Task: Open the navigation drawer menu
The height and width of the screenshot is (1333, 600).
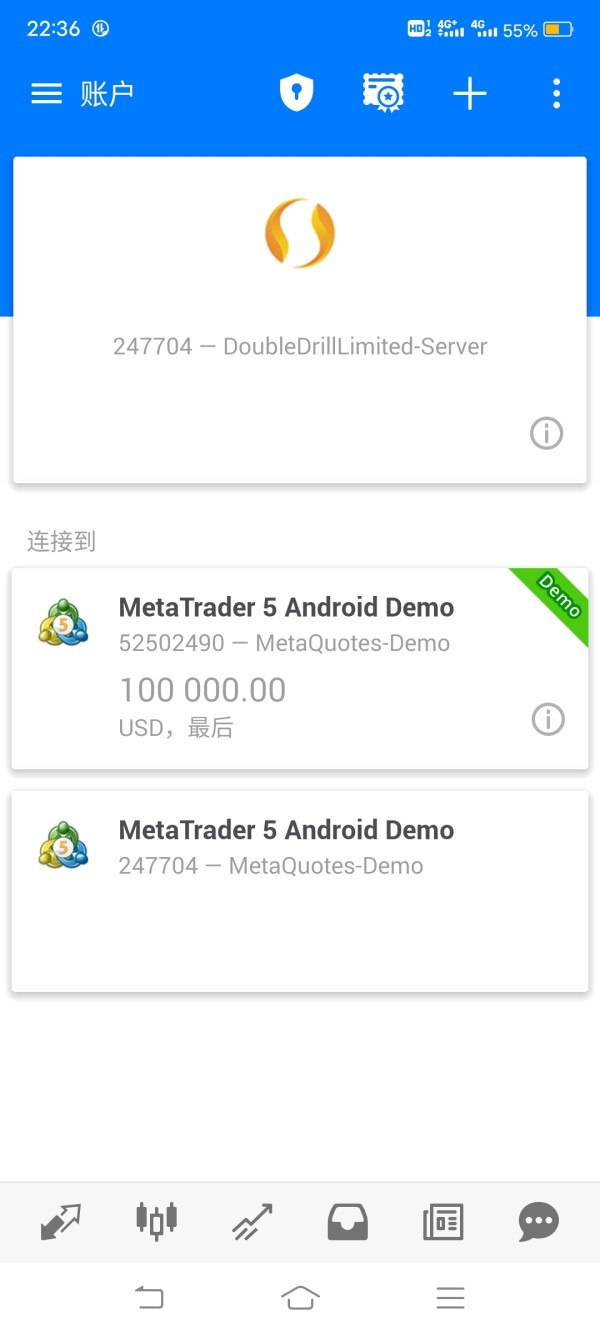Action: point(46,94)
